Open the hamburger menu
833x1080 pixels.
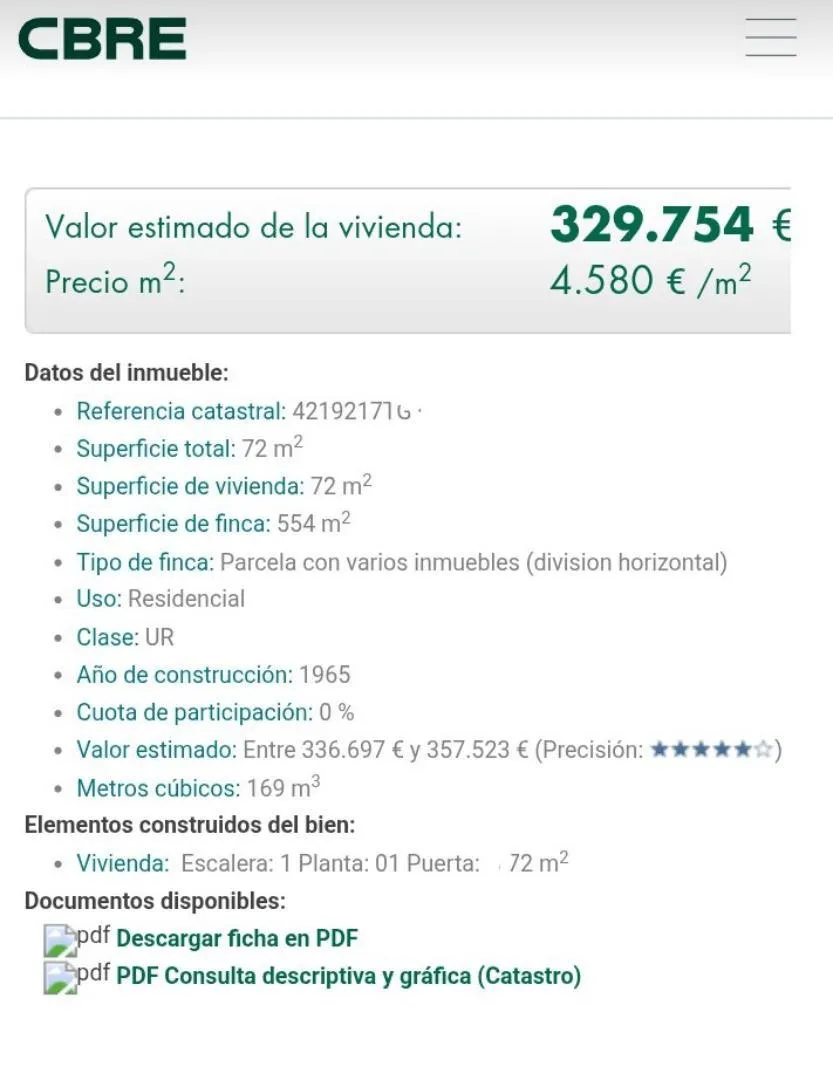pyautogui.click(x=770, y=39)
